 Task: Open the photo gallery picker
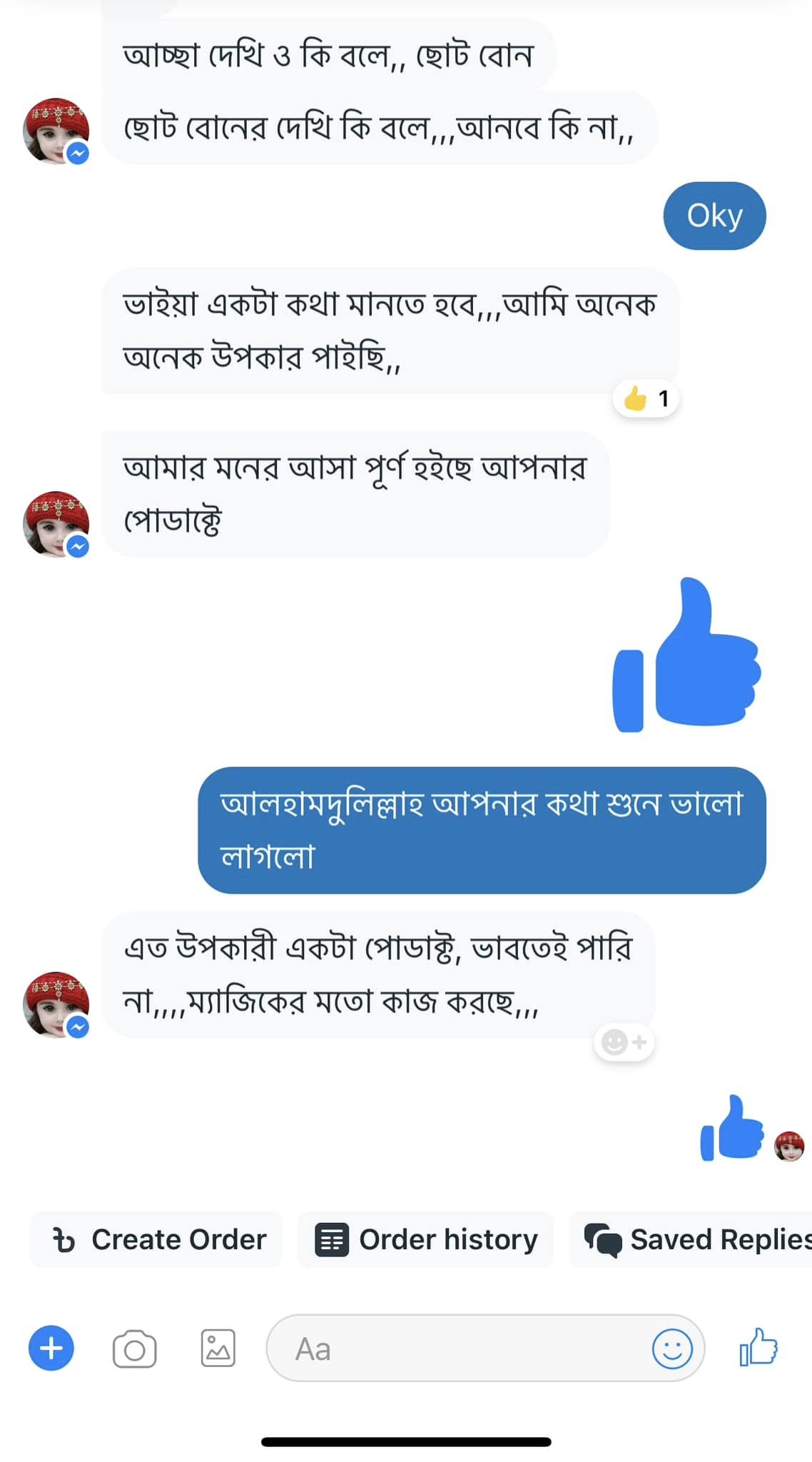click(218, 1348)
